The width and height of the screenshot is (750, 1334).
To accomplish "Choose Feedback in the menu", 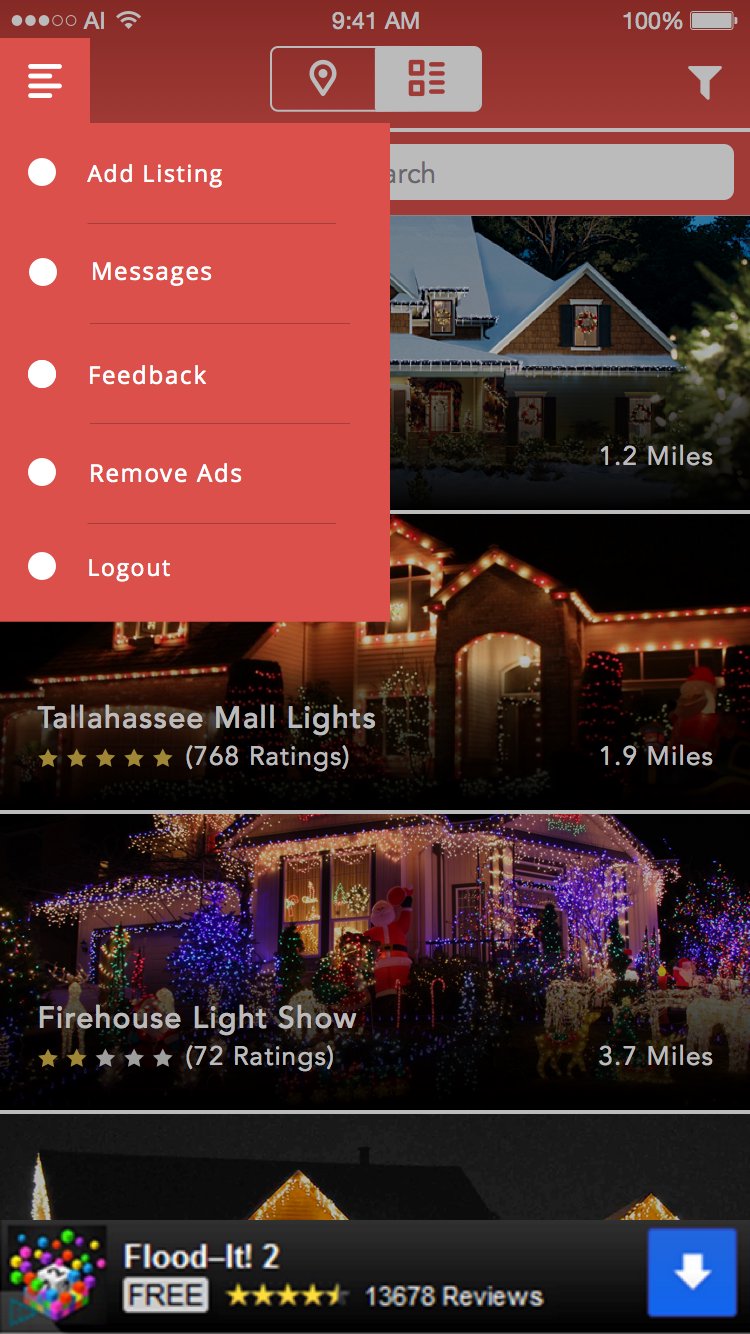I will (147, 376).
